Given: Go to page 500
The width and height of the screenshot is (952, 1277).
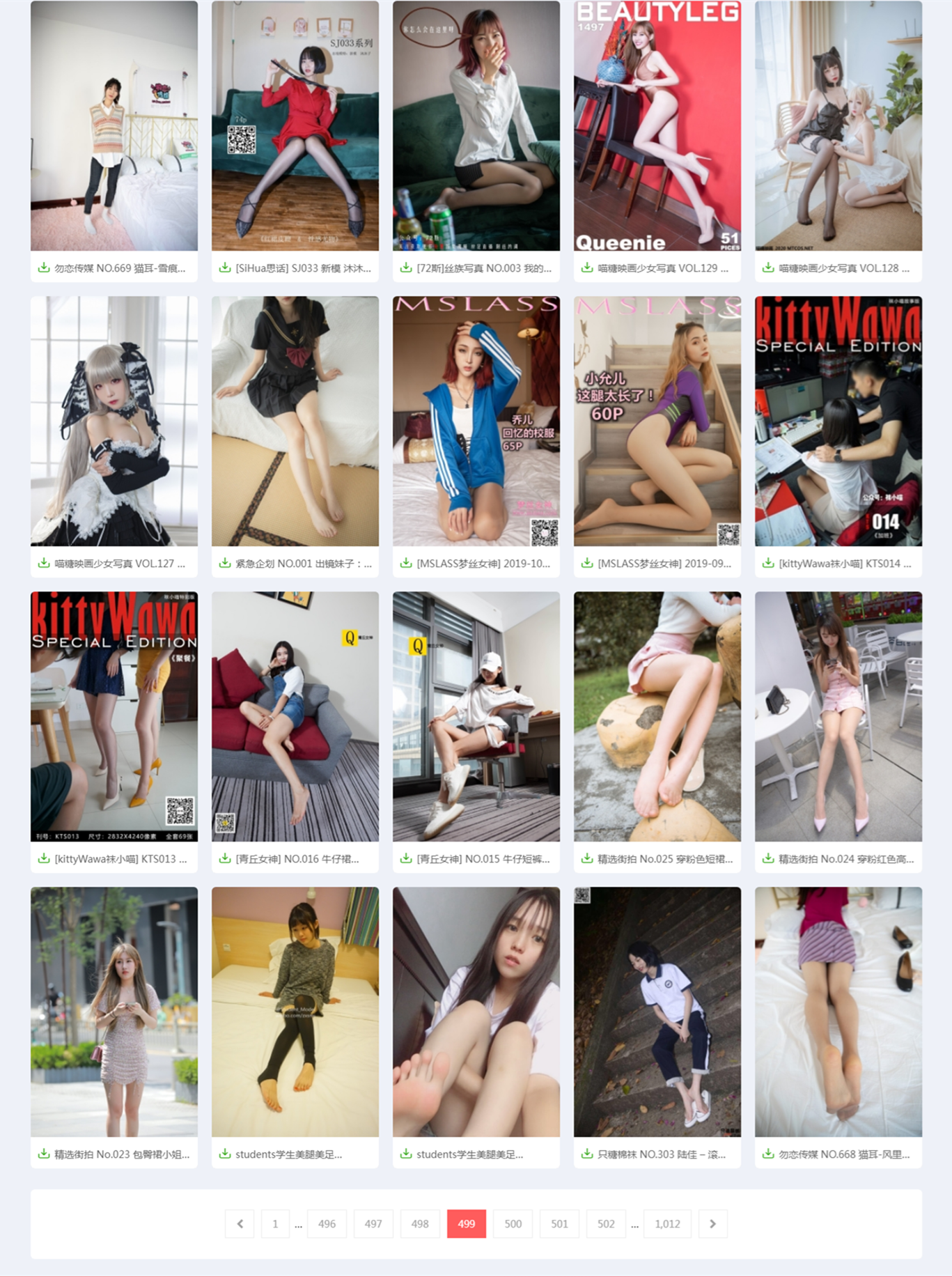Looking at the screenshot, I should pos(513,1224).
